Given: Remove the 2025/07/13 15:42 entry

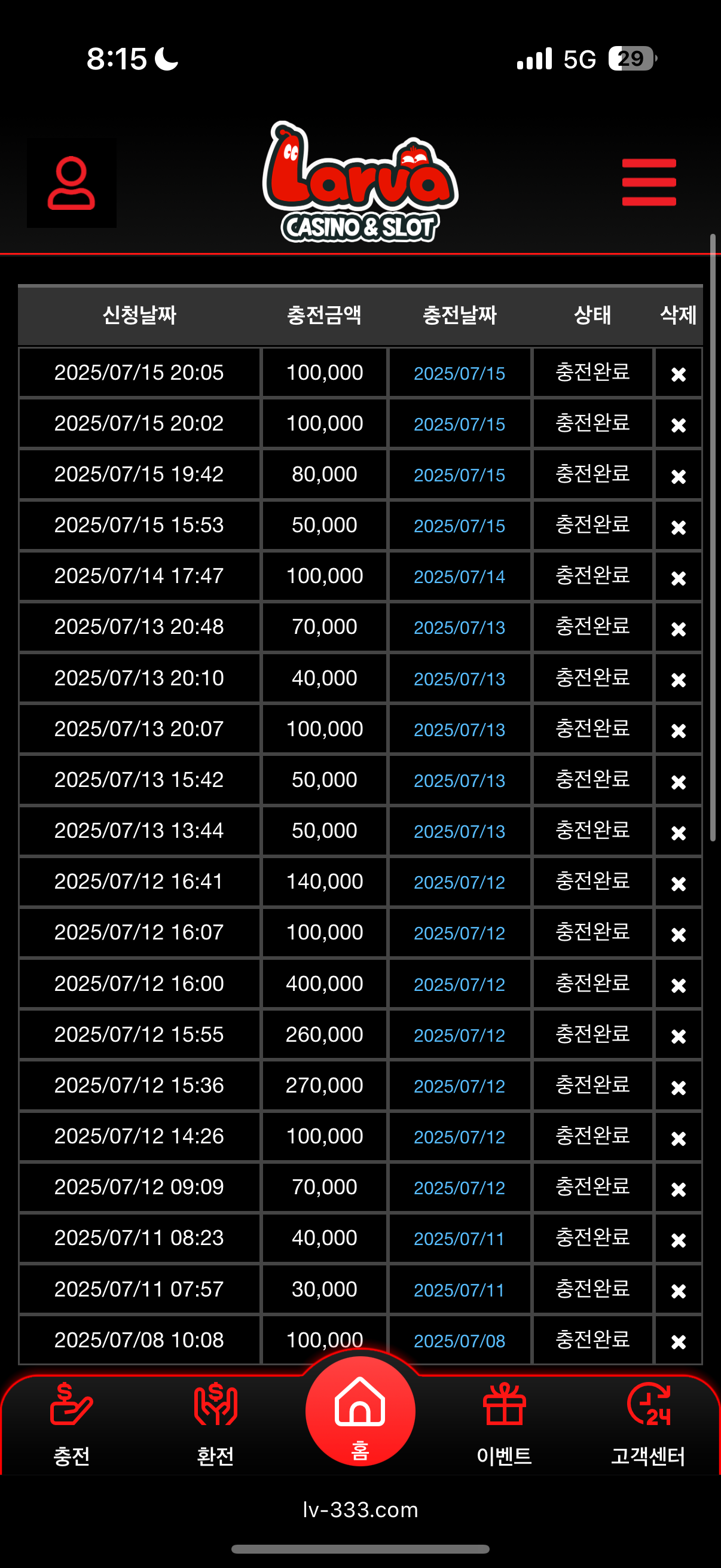Looking at the screenshot, I should pyautogui.click(x=678, y=782).
